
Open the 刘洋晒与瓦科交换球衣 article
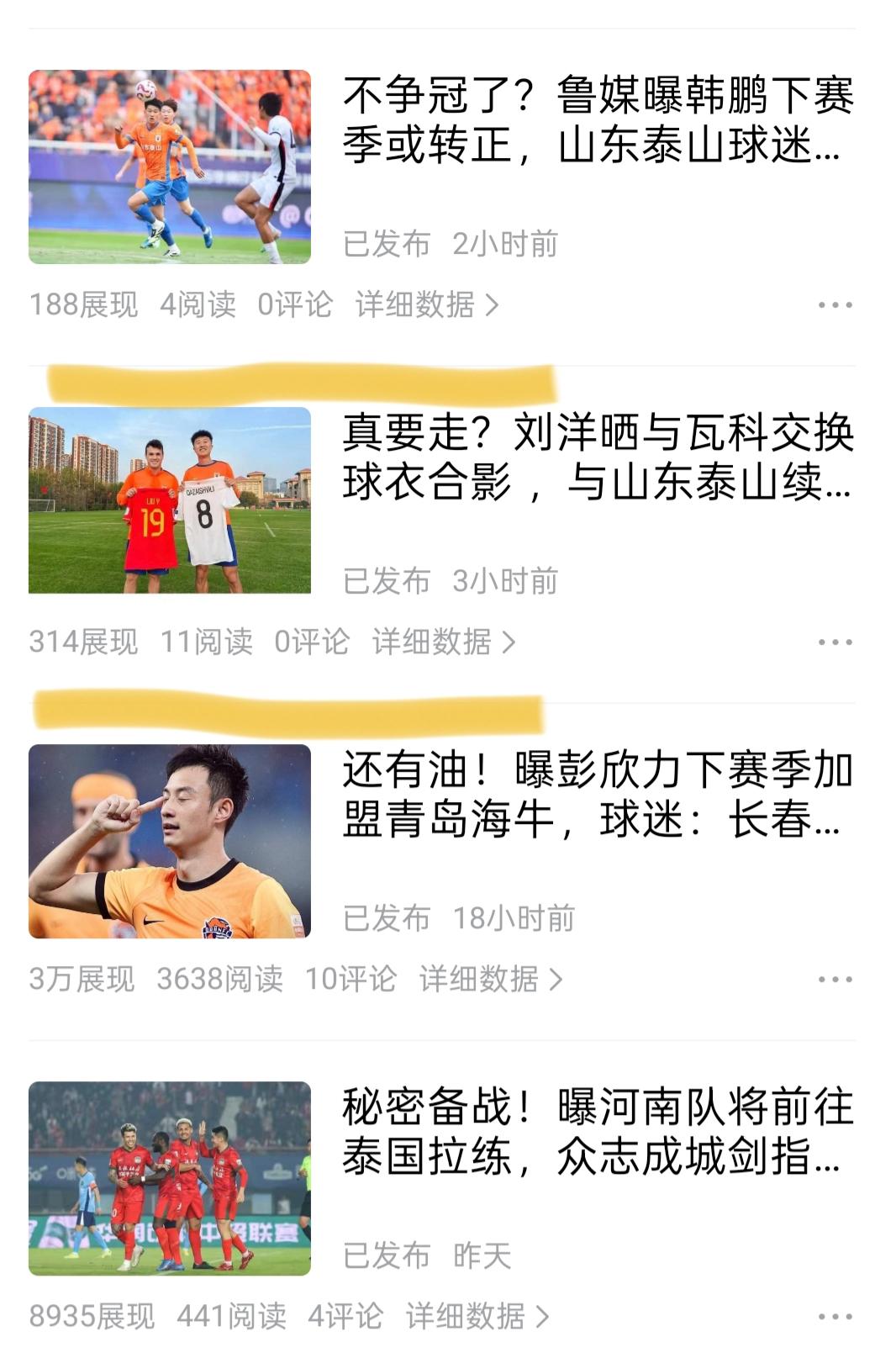pyautogui.click(x=597, y=457)
